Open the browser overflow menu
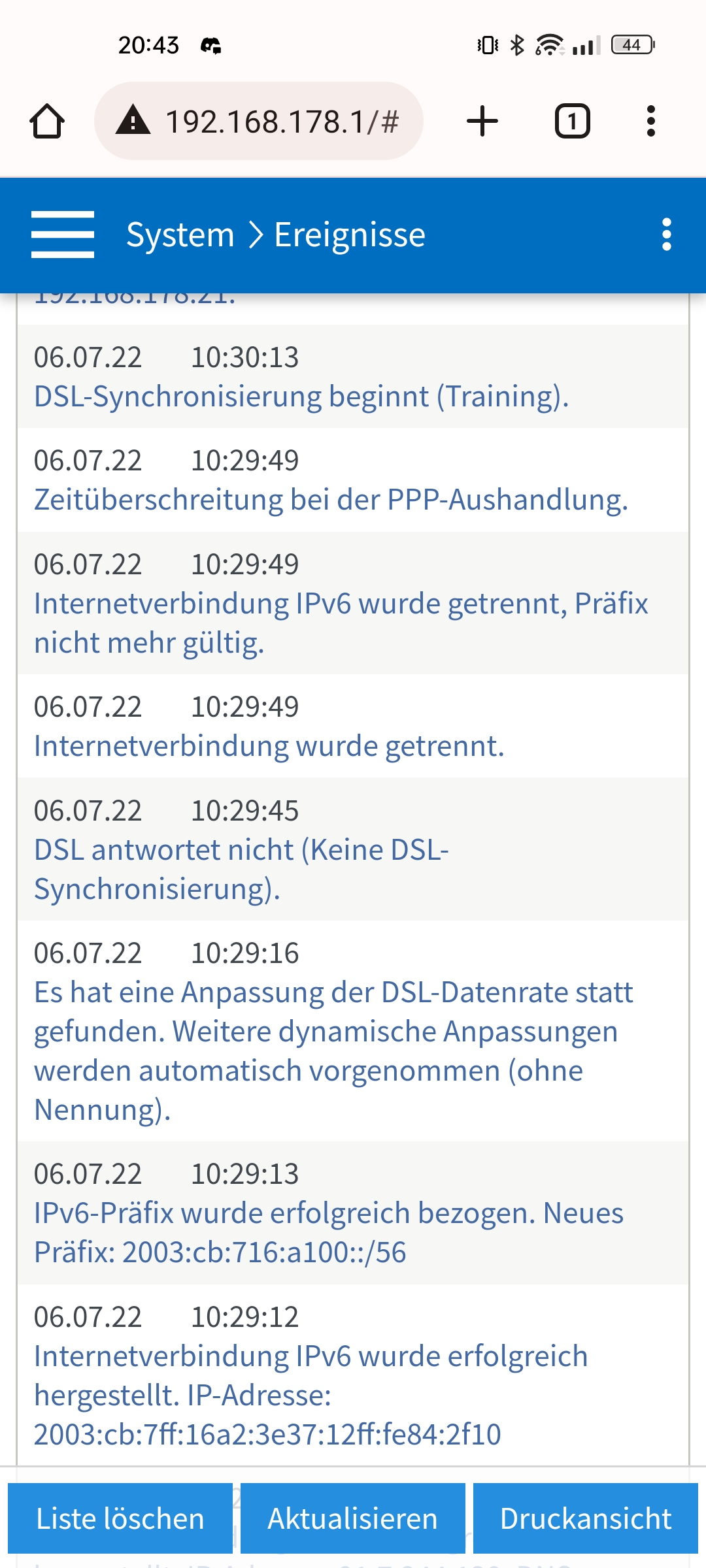 coord(650,122)
